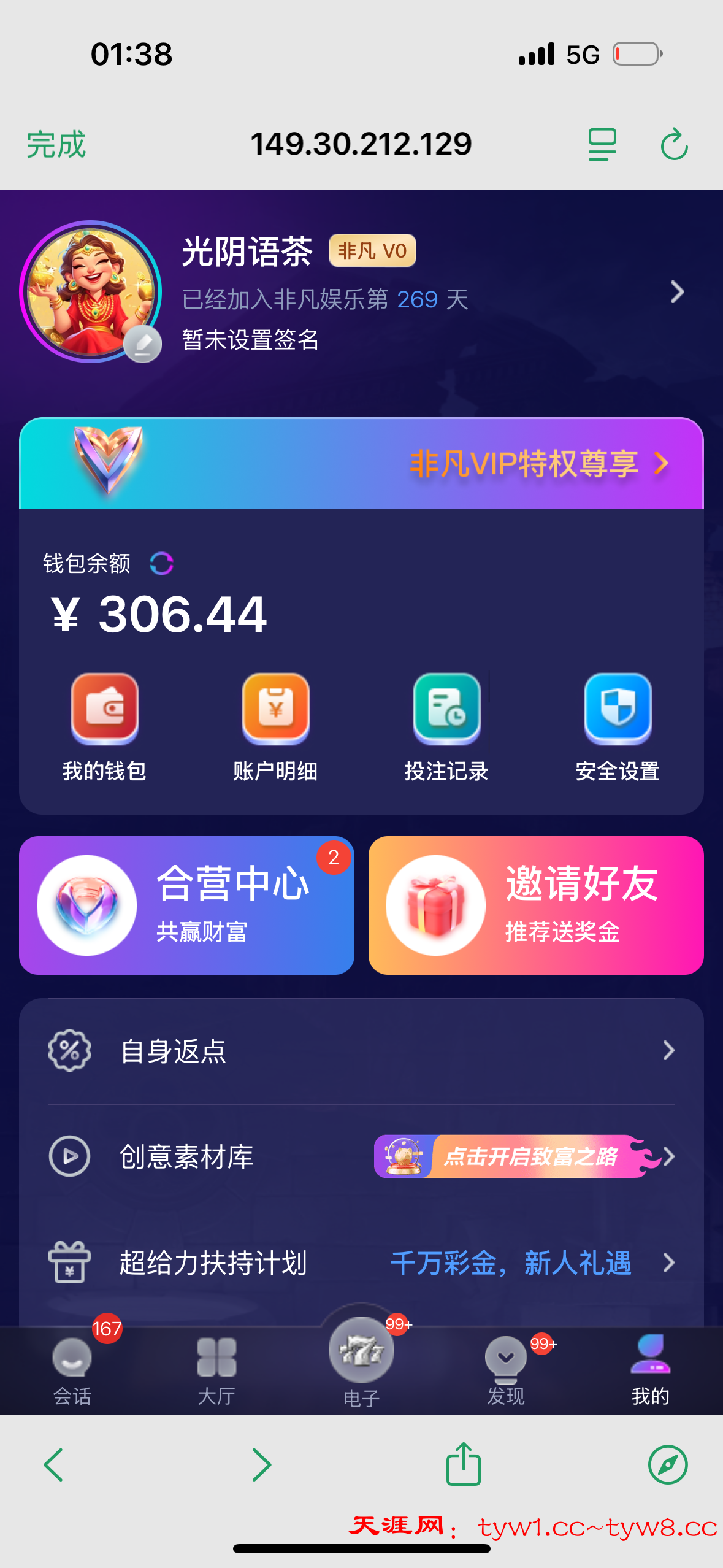Tap the page tabs switcher icon beside refresh

602,145
